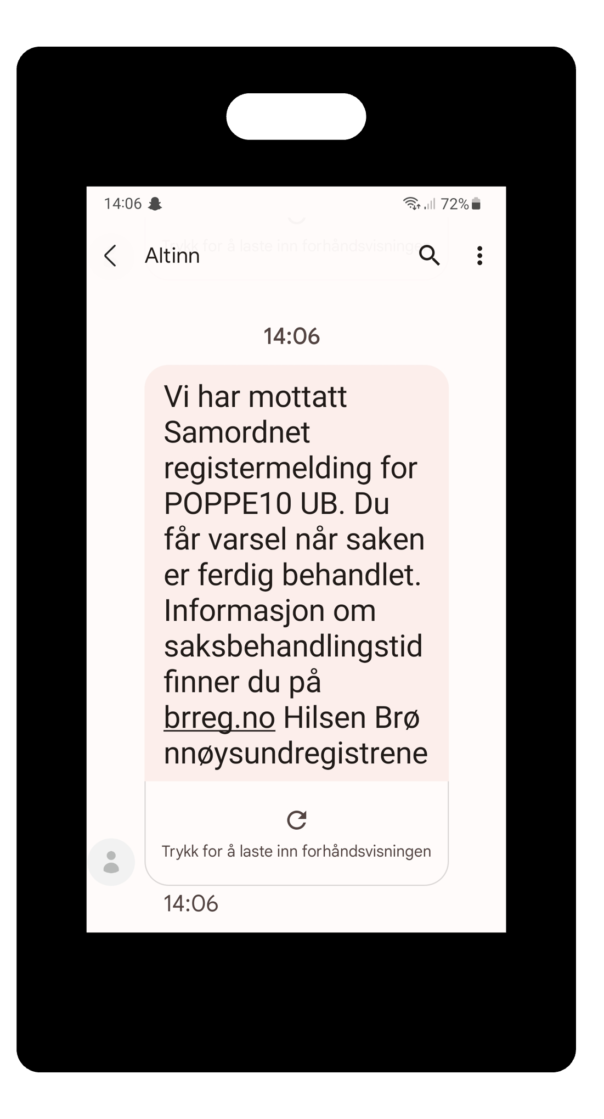Open the overflow menu

pos(480,256)
